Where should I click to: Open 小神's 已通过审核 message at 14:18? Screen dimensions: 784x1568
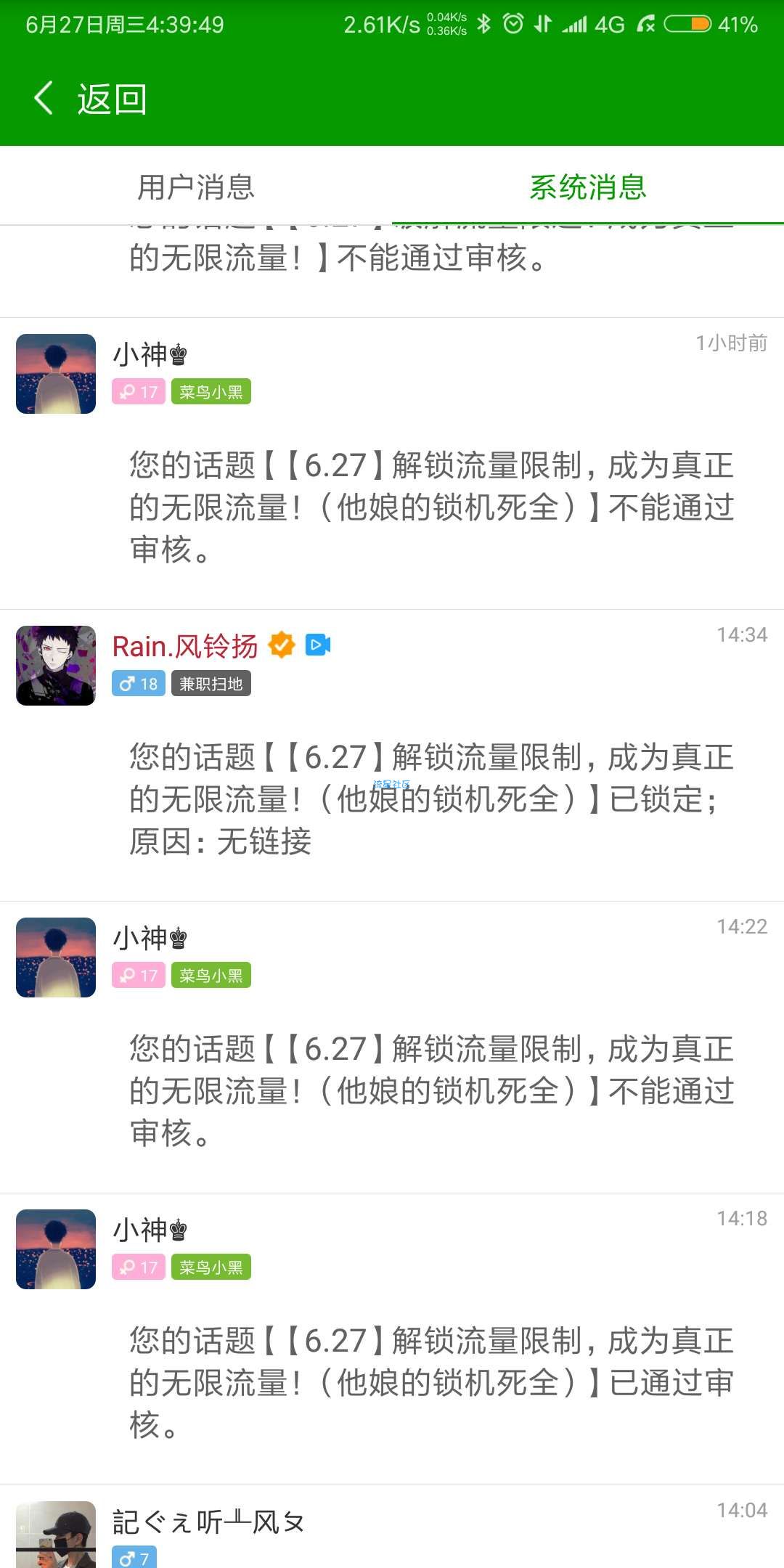(431, 1382)
